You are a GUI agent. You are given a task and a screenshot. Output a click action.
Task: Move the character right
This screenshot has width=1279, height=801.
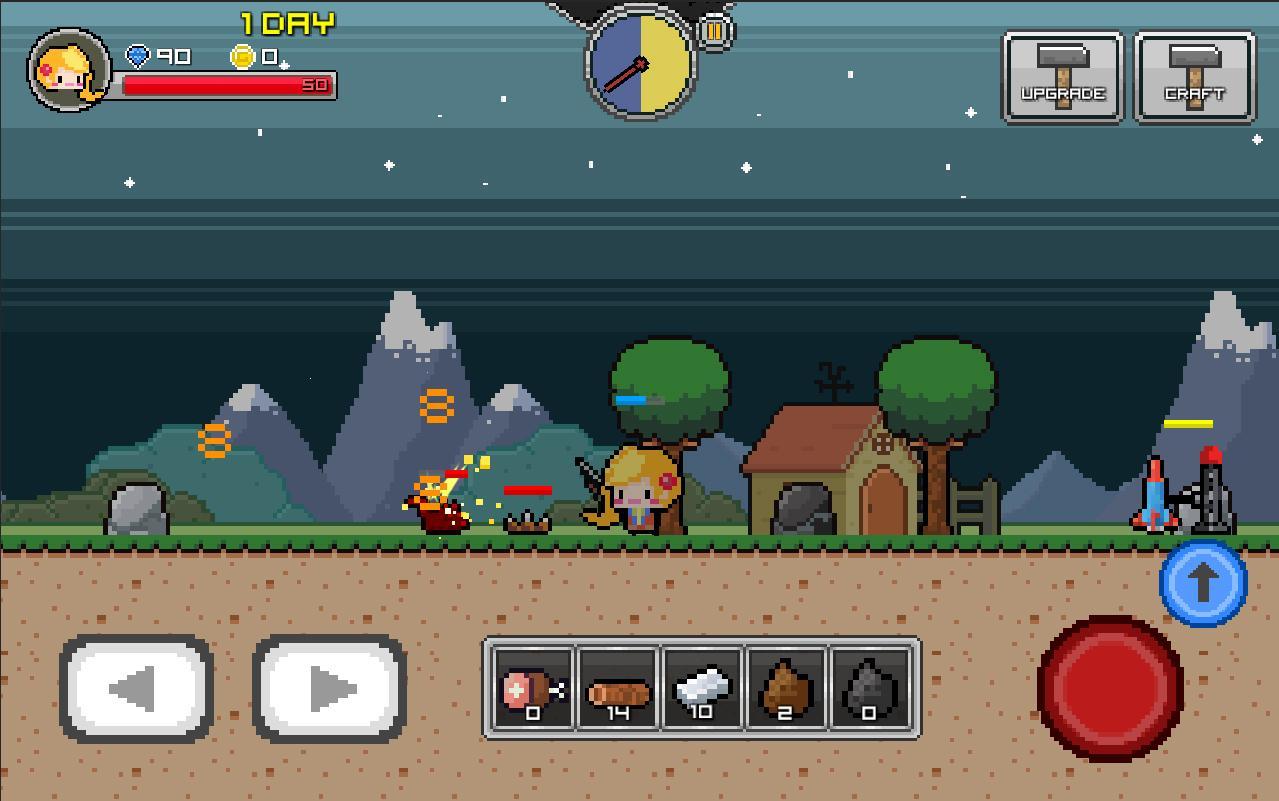[330, 688]
